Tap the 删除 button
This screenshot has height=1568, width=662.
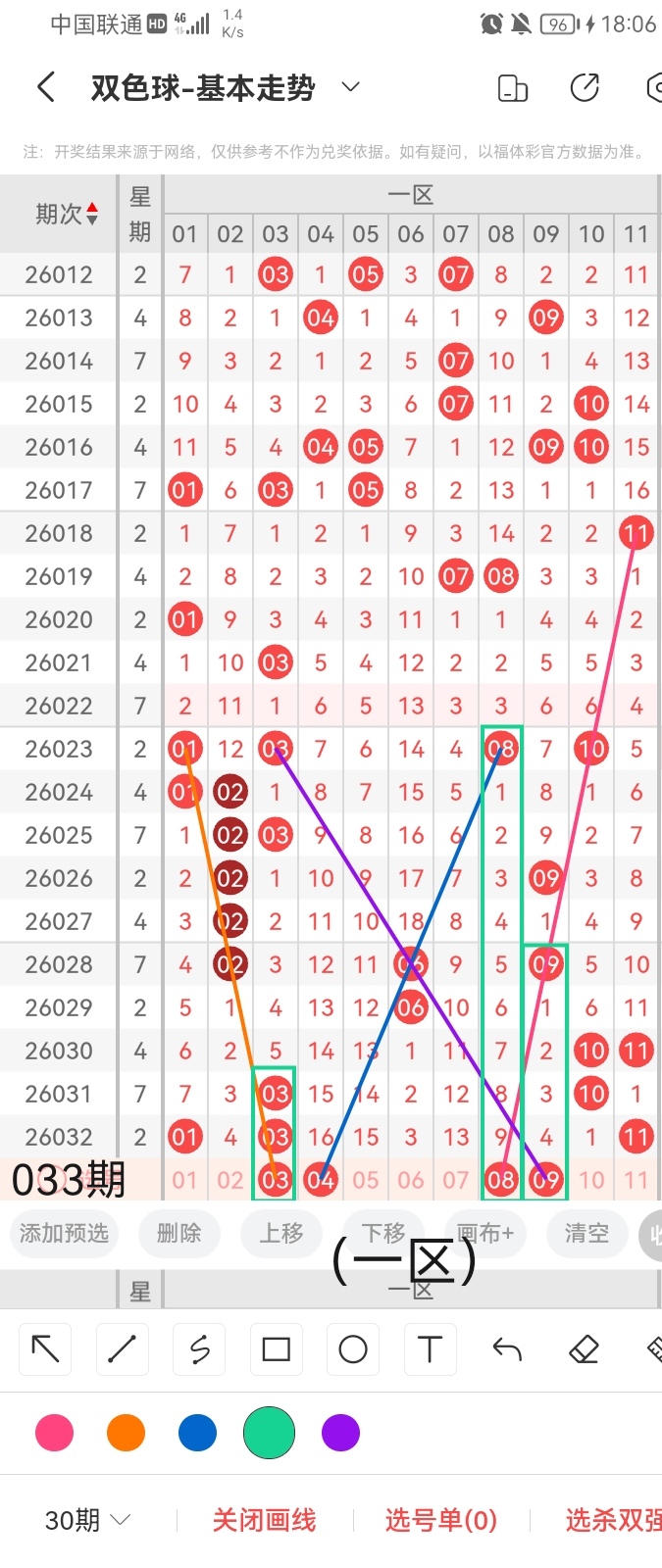[x=178, y=1233]
